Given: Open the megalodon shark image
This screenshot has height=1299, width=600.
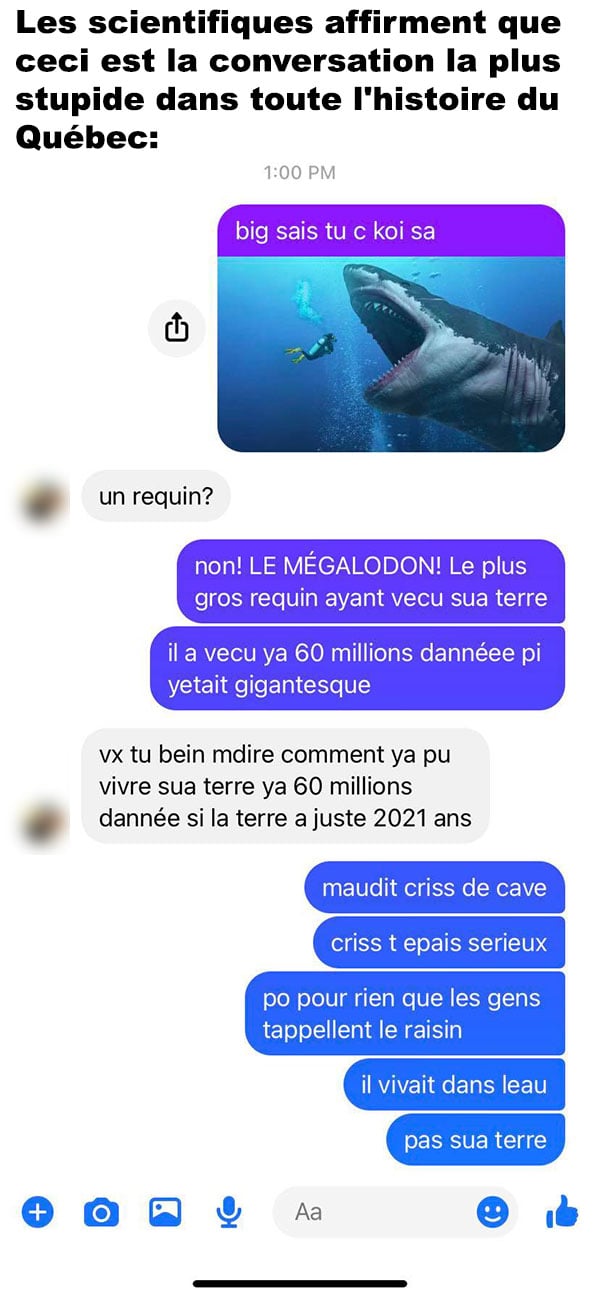Looking at the screenshot, I should pyautogui.click(x=391, y=354).
